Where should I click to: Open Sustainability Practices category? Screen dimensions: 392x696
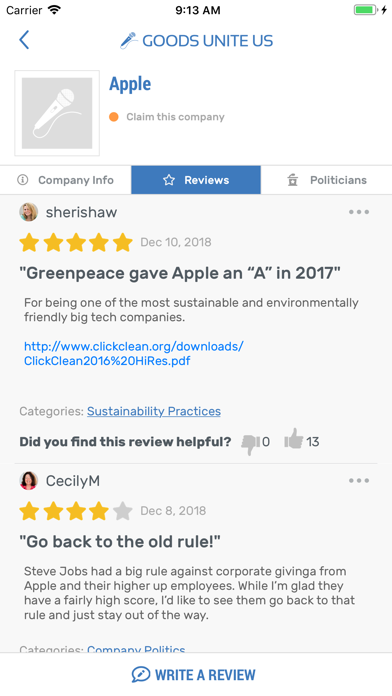coord(154,411)
